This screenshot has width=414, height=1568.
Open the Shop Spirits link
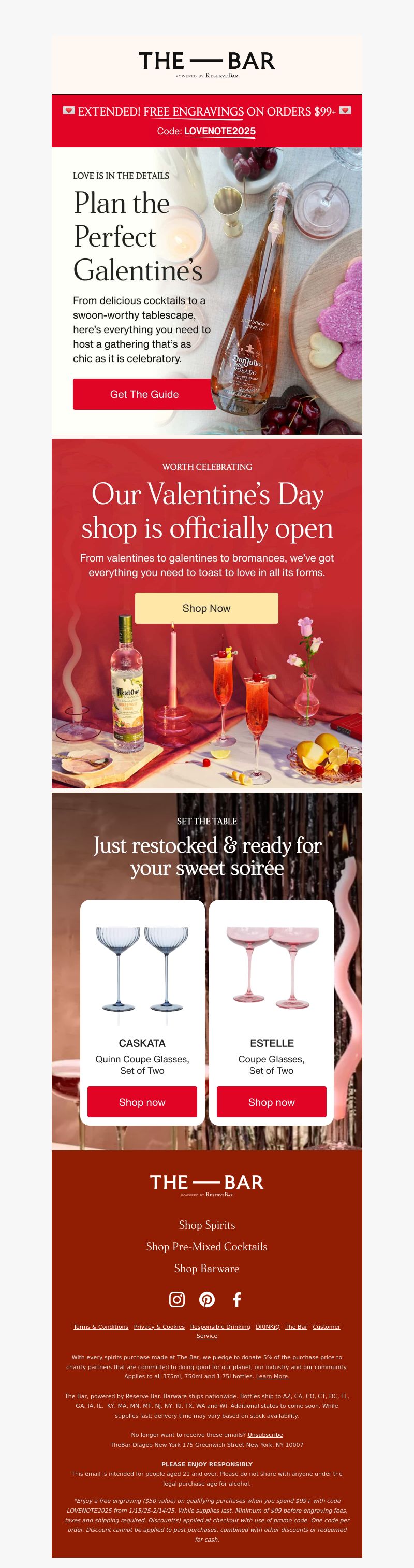click(206, 1225)
